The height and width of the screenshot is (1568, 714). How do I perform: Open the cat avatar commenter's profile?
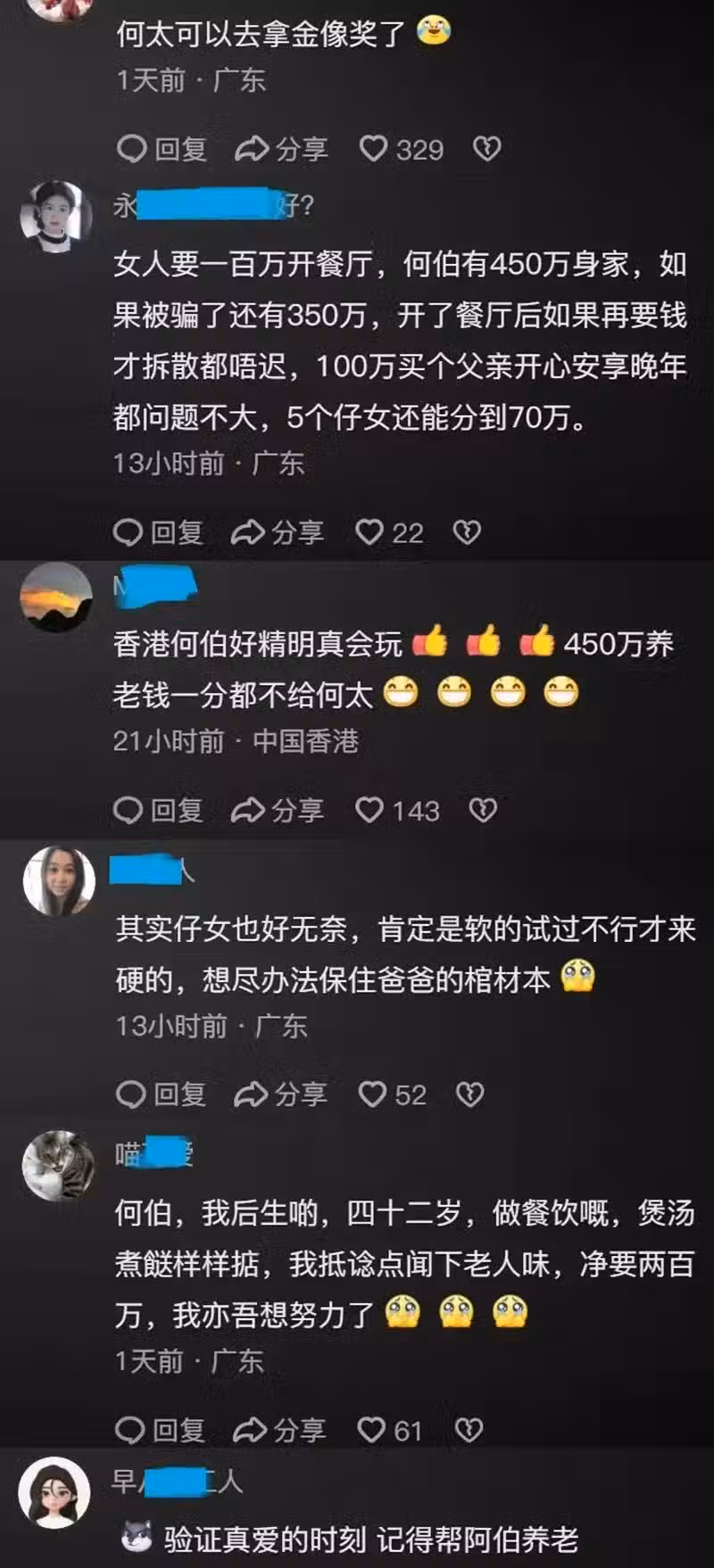58,1166
